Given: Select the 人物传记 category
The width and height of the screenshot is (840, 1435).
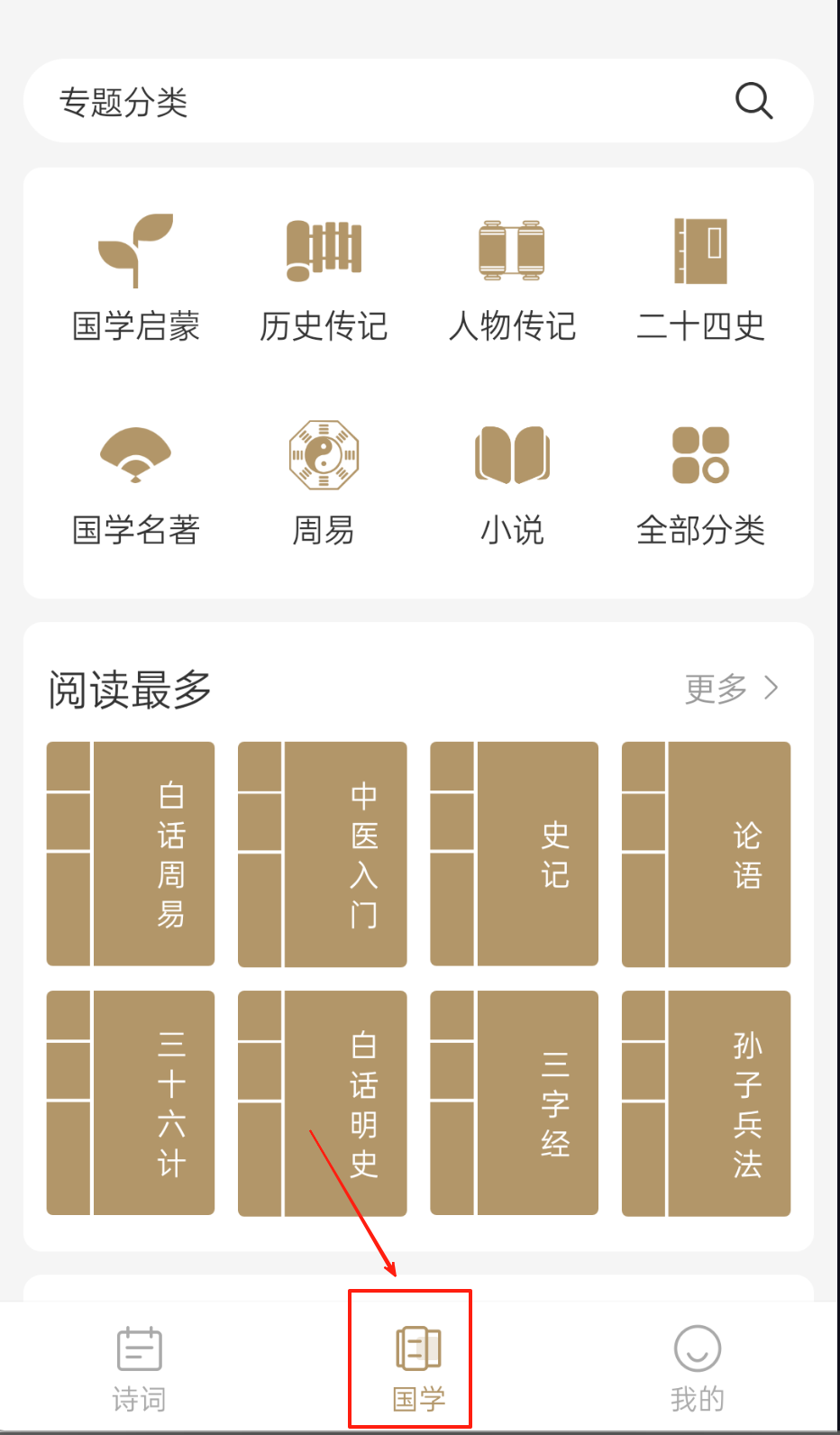Looking at the screenshot, I should (512, 279).
